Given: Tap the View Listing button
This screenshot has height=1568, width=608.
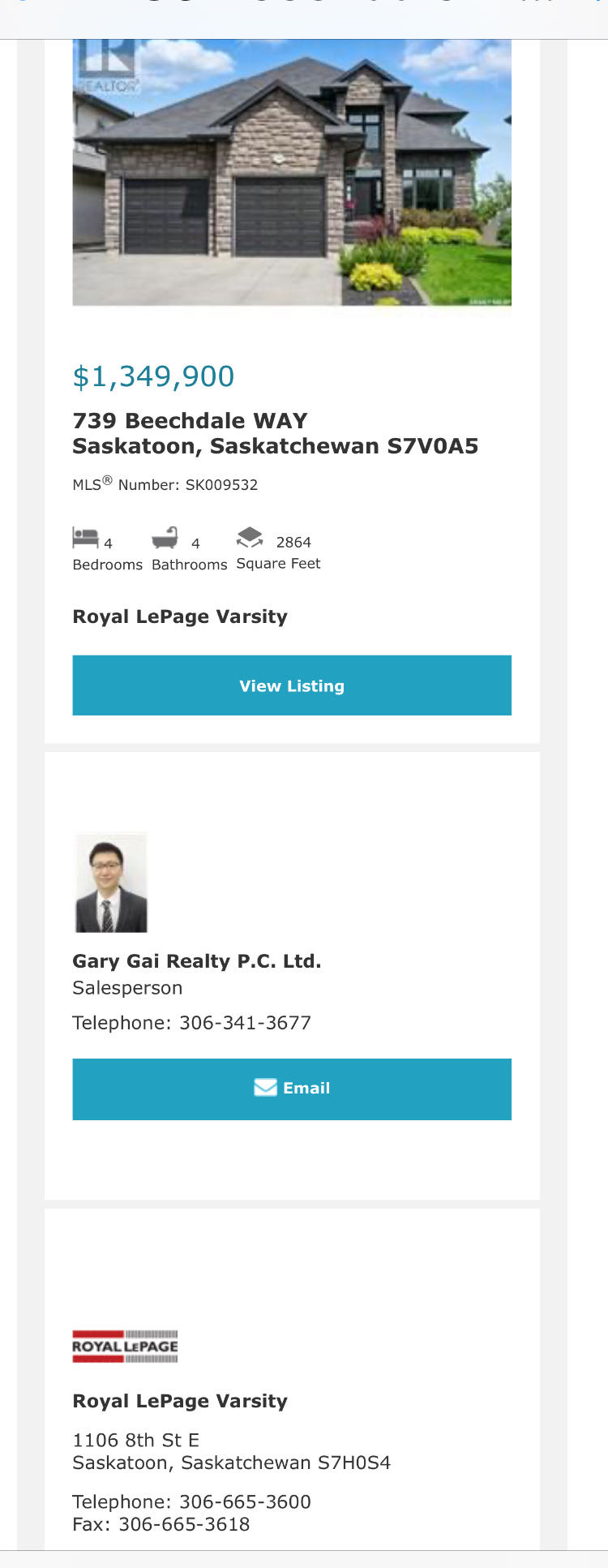Looking at the screenshot, I should [x=292, y=685].
